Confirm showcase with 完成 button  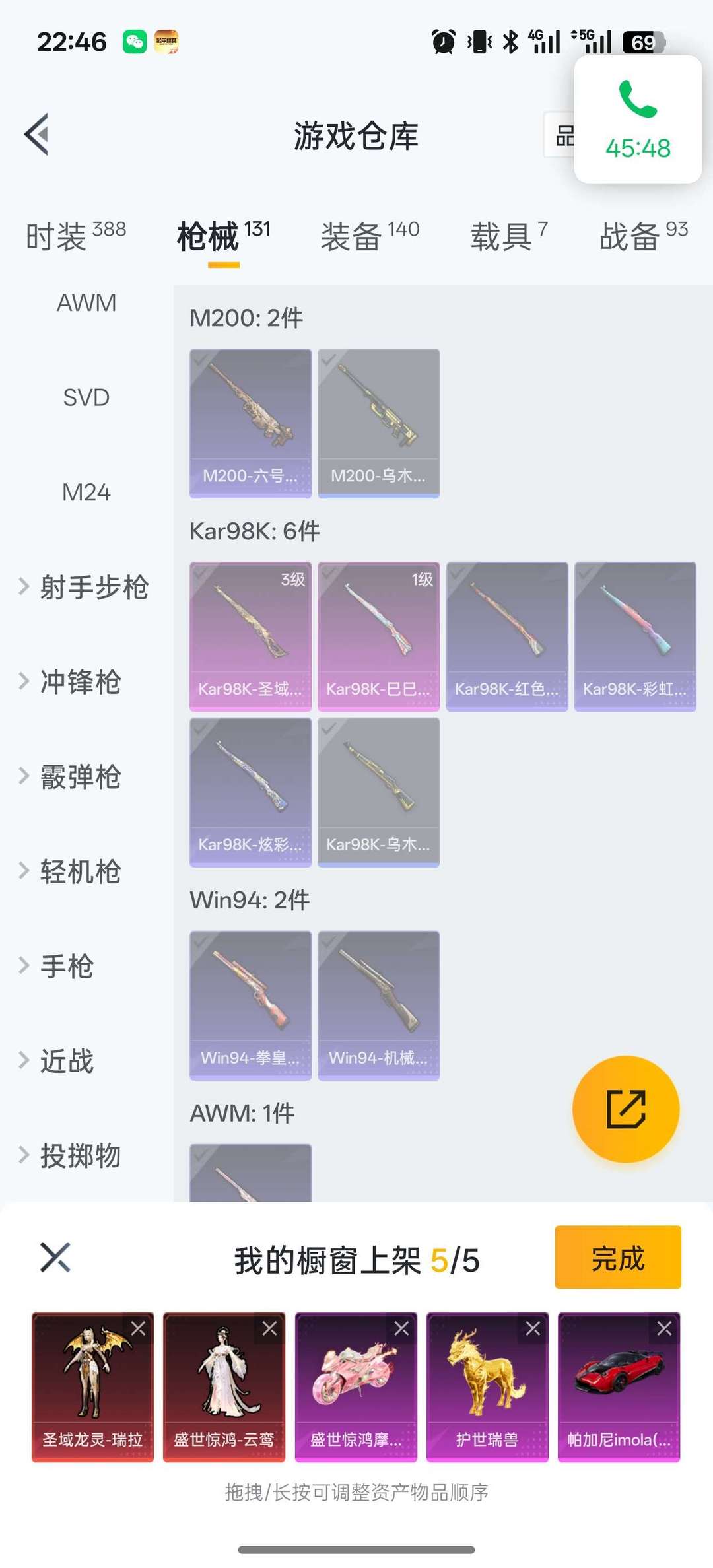click(617, 1257)
